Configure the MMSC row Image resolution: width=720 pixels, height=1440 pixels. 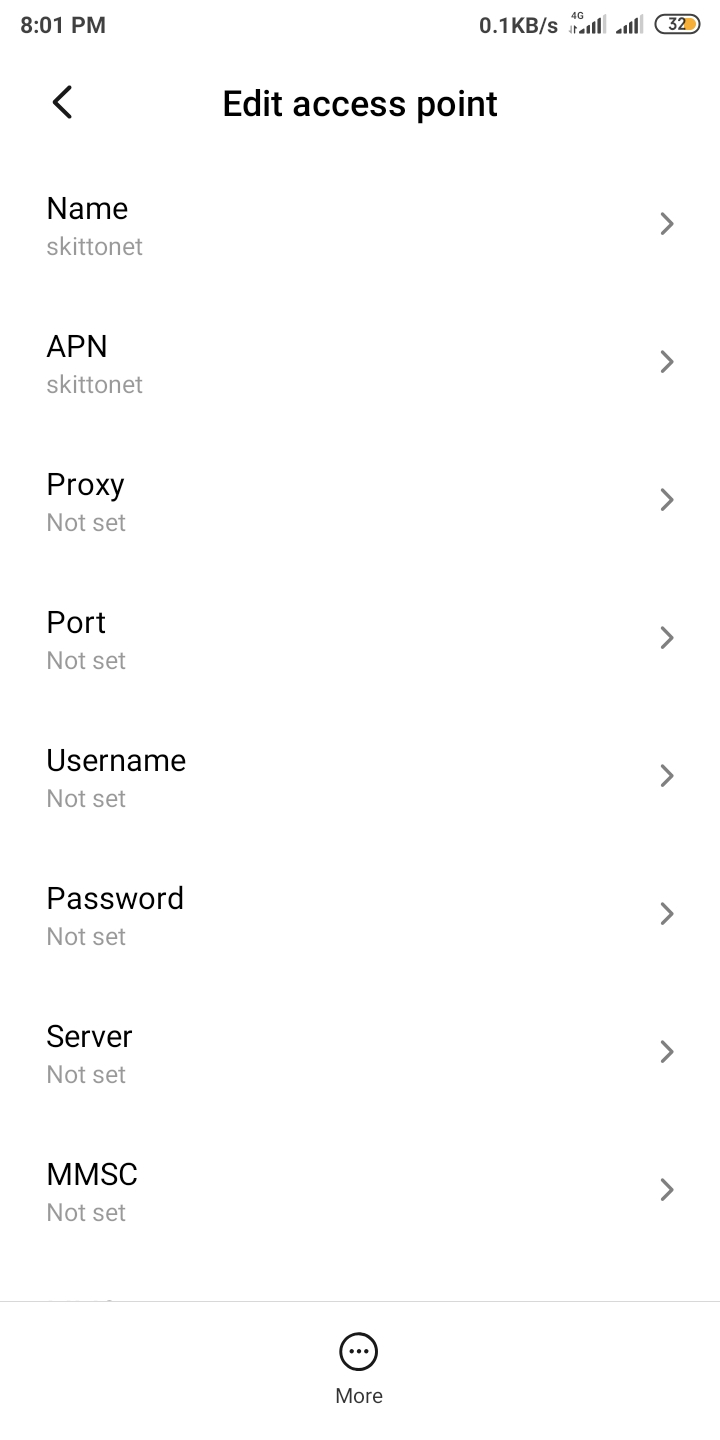[x=360, y=1191]
